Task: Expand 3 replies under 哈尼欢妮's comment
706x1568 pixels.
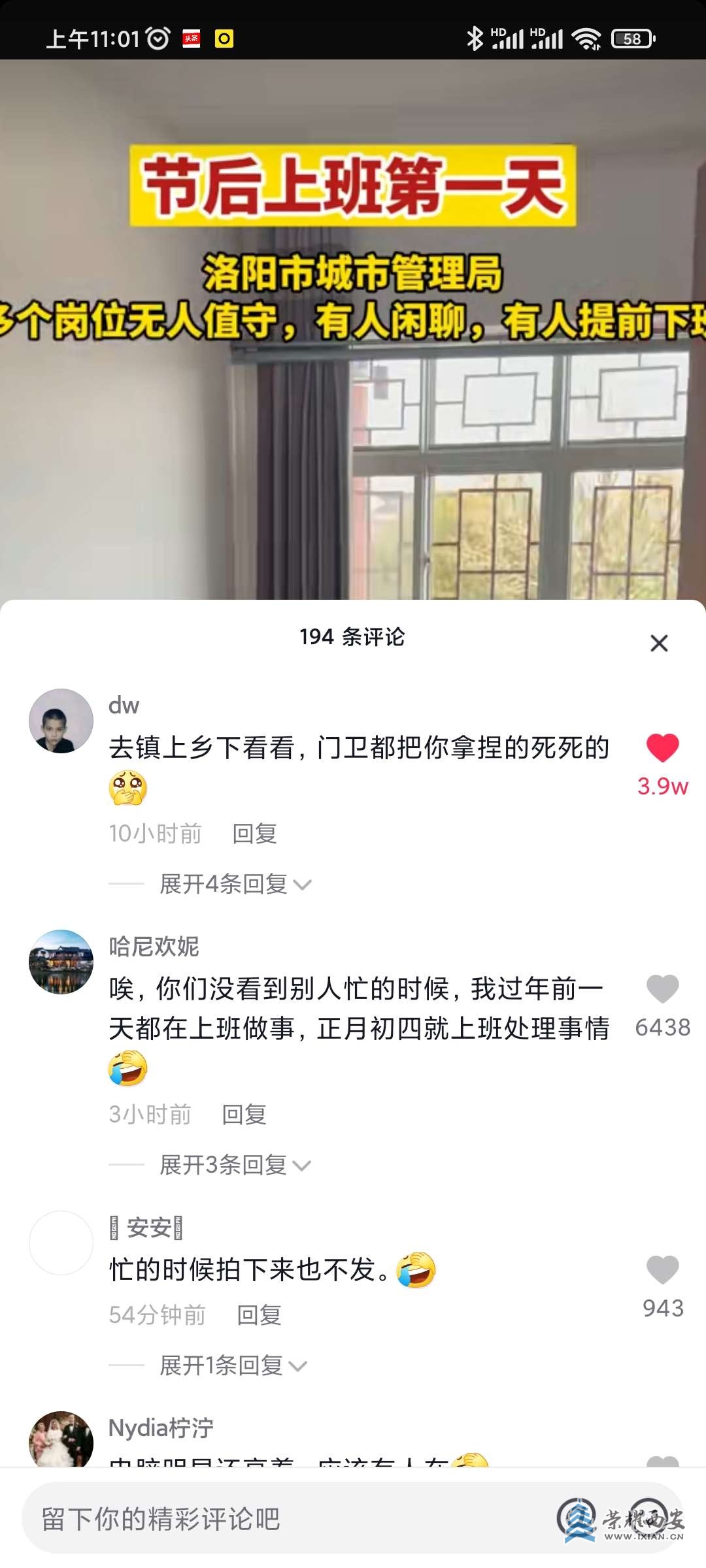Action: click(235, 1165)
